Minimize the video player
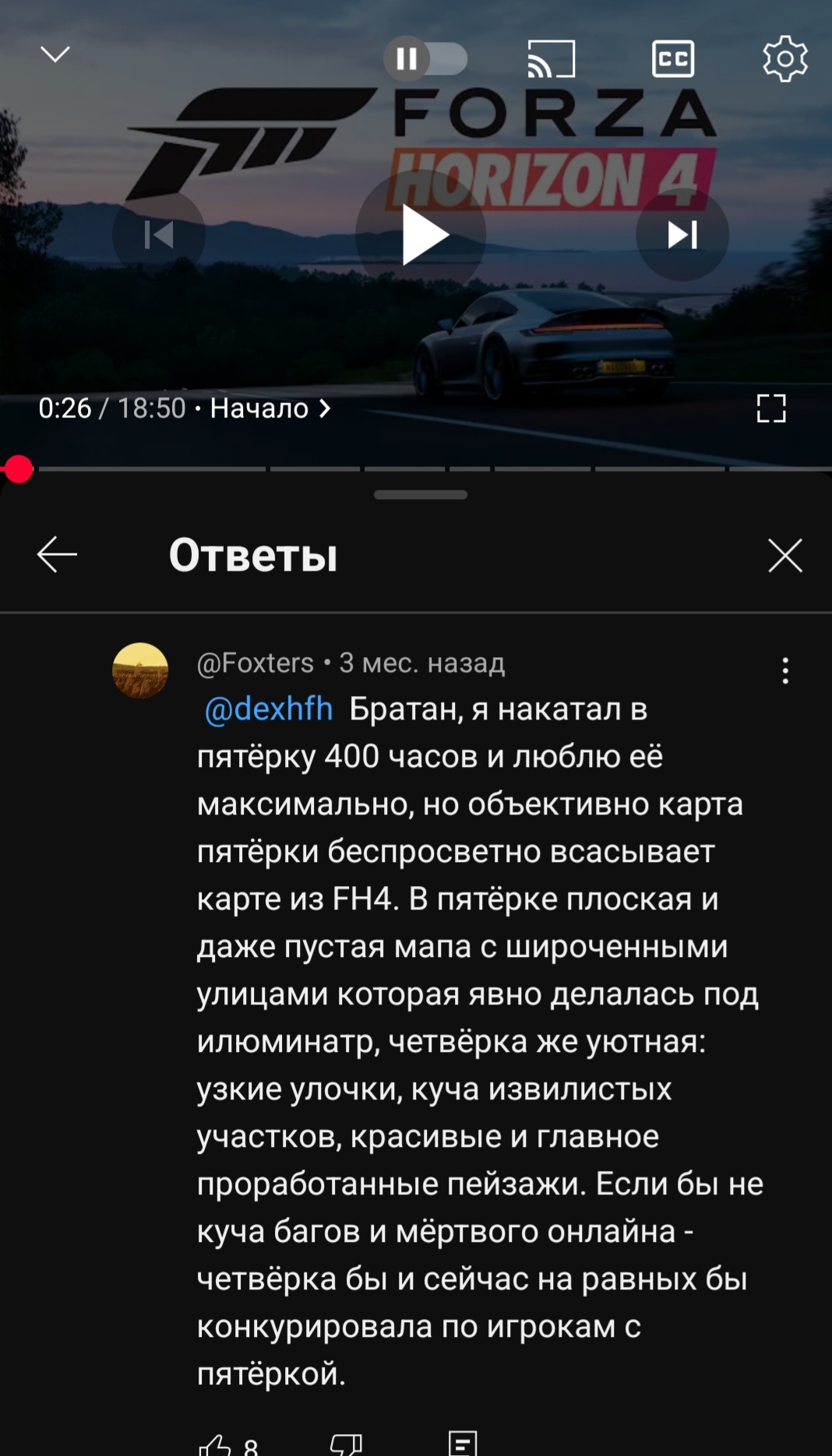 coord(55,54)
